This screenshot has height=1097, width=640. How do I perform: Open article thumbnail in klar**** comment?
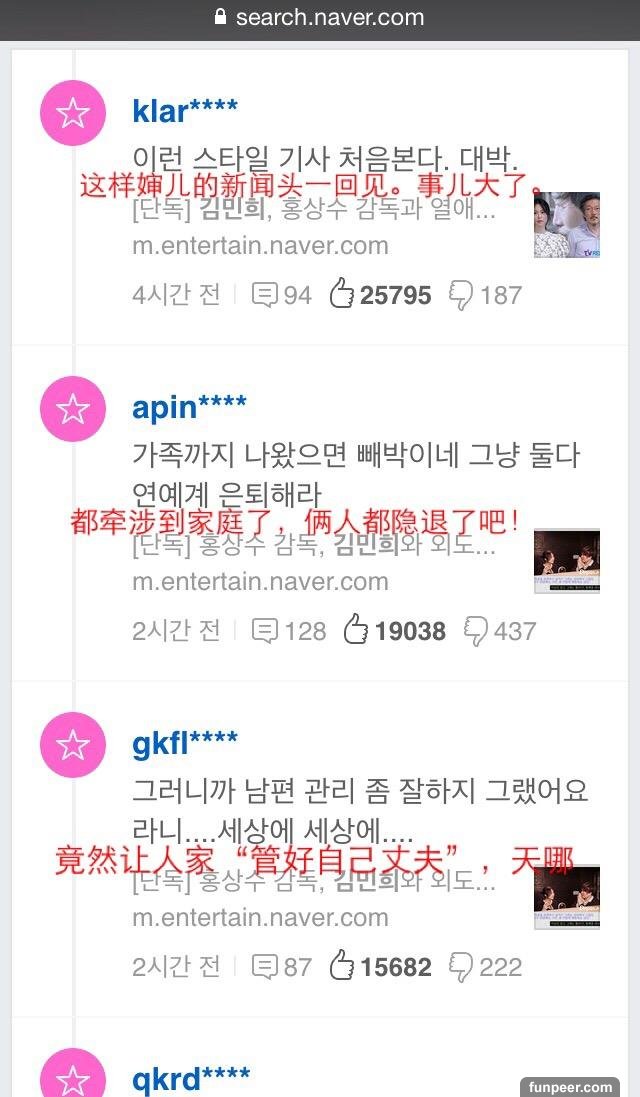pos(566,225)
